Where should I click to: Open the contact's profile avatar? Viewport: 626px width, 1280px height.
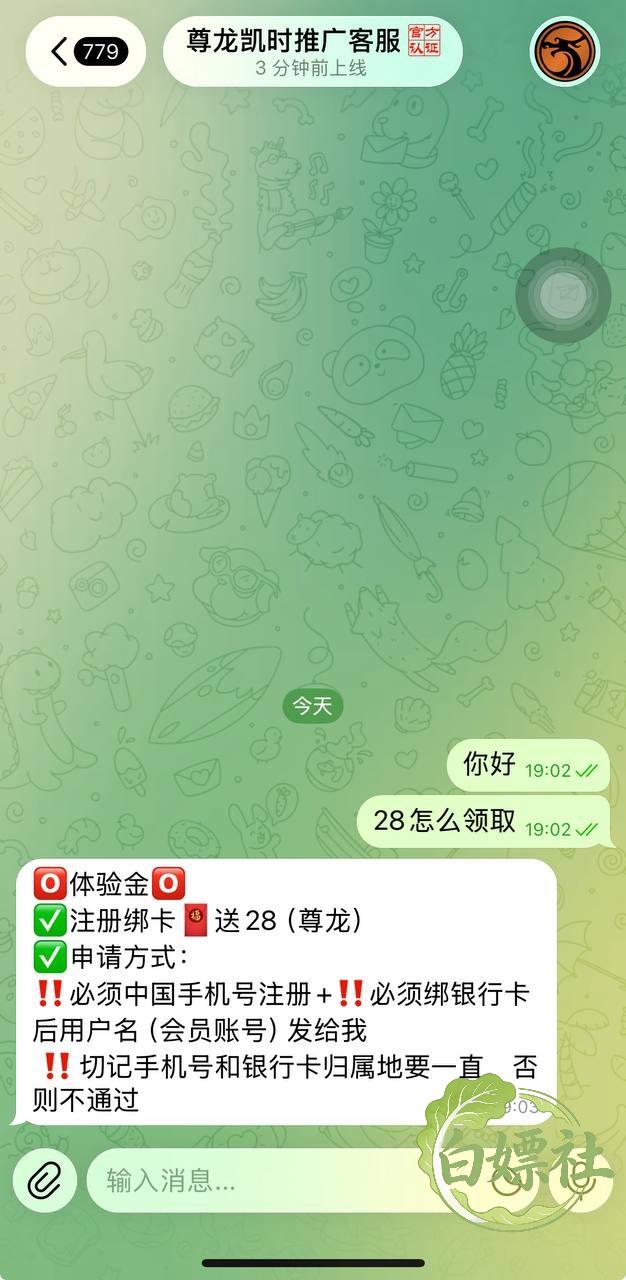click(x=565, y=51)
